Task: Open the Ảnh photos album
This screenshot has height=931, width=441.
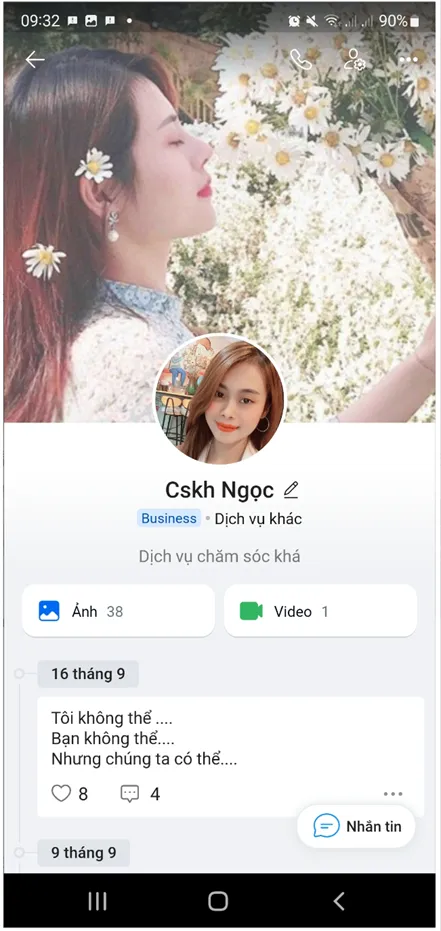Action: [118, 611]
